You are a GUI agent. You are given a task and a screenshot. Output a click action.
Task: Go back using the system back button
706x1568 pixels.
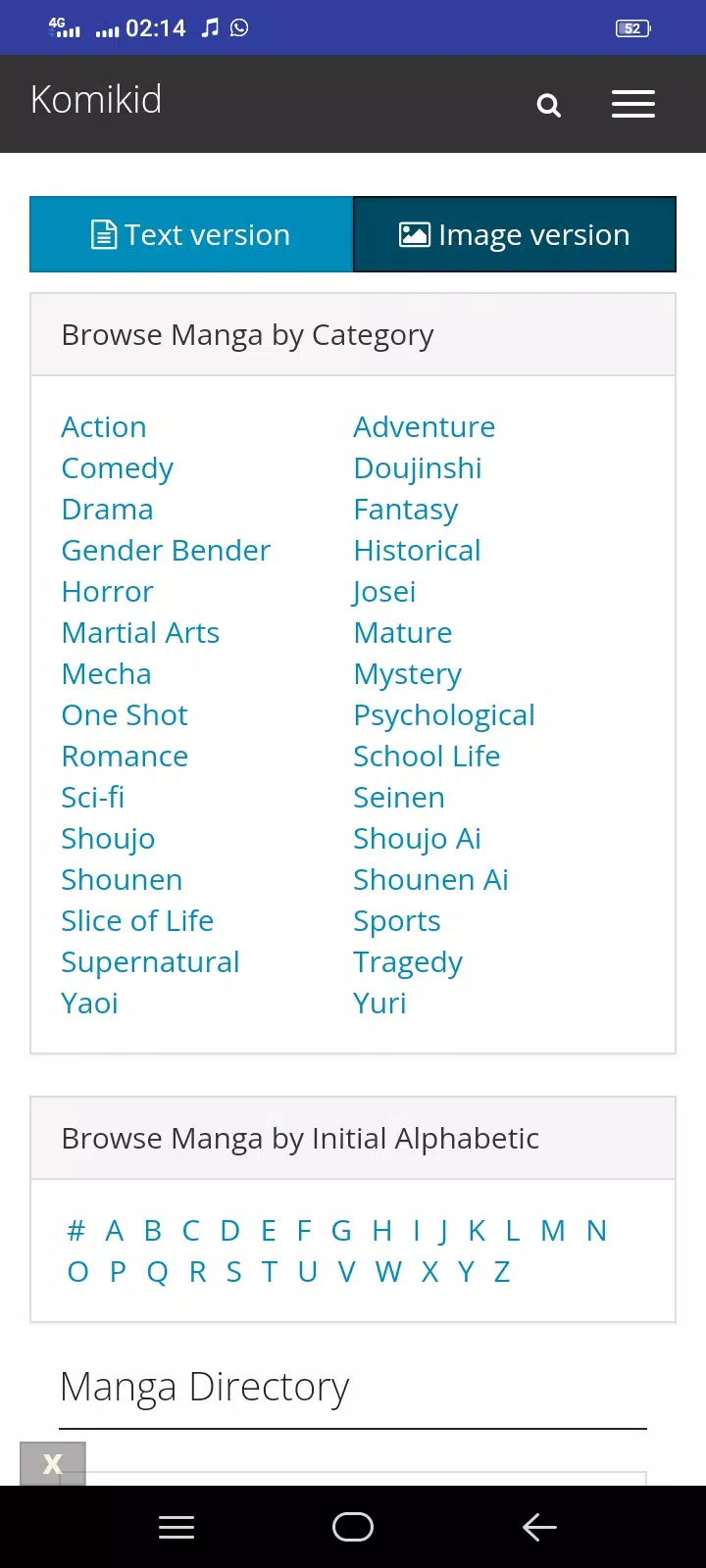[x=539, y=1527]
